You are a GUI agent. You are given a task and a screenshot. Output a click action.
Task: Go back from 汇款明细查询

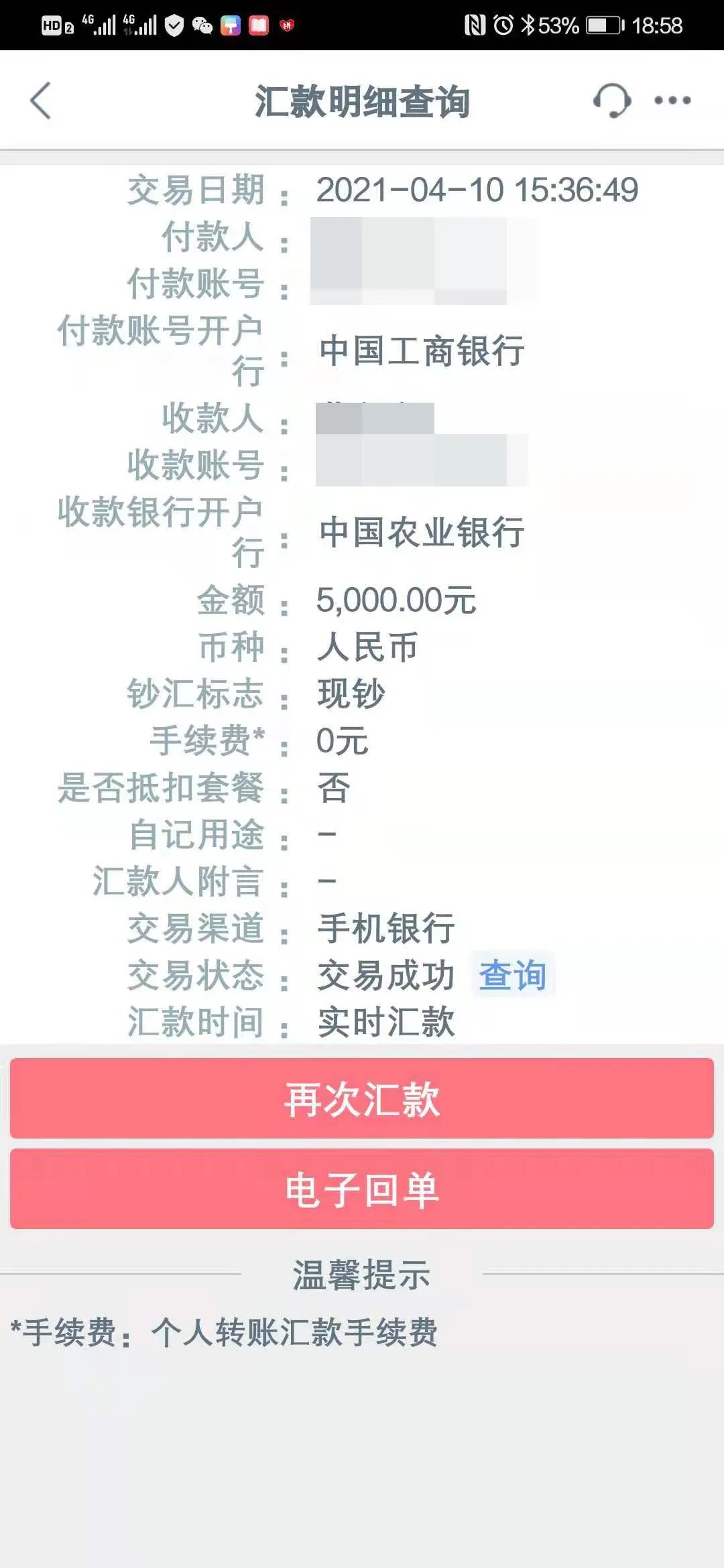click(x=42, y=101)
